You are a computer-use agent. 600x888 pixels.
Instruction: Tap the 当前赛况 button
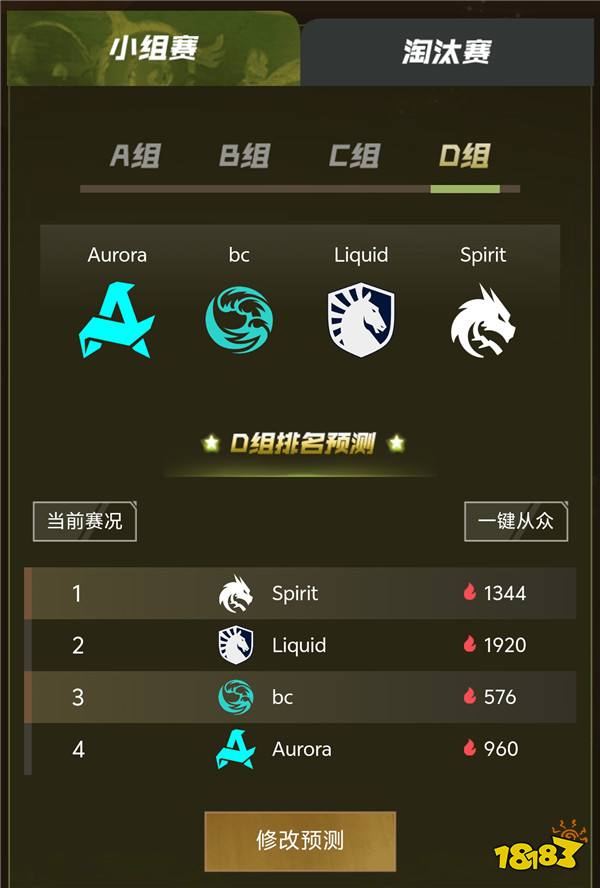(x=84, y=521)
